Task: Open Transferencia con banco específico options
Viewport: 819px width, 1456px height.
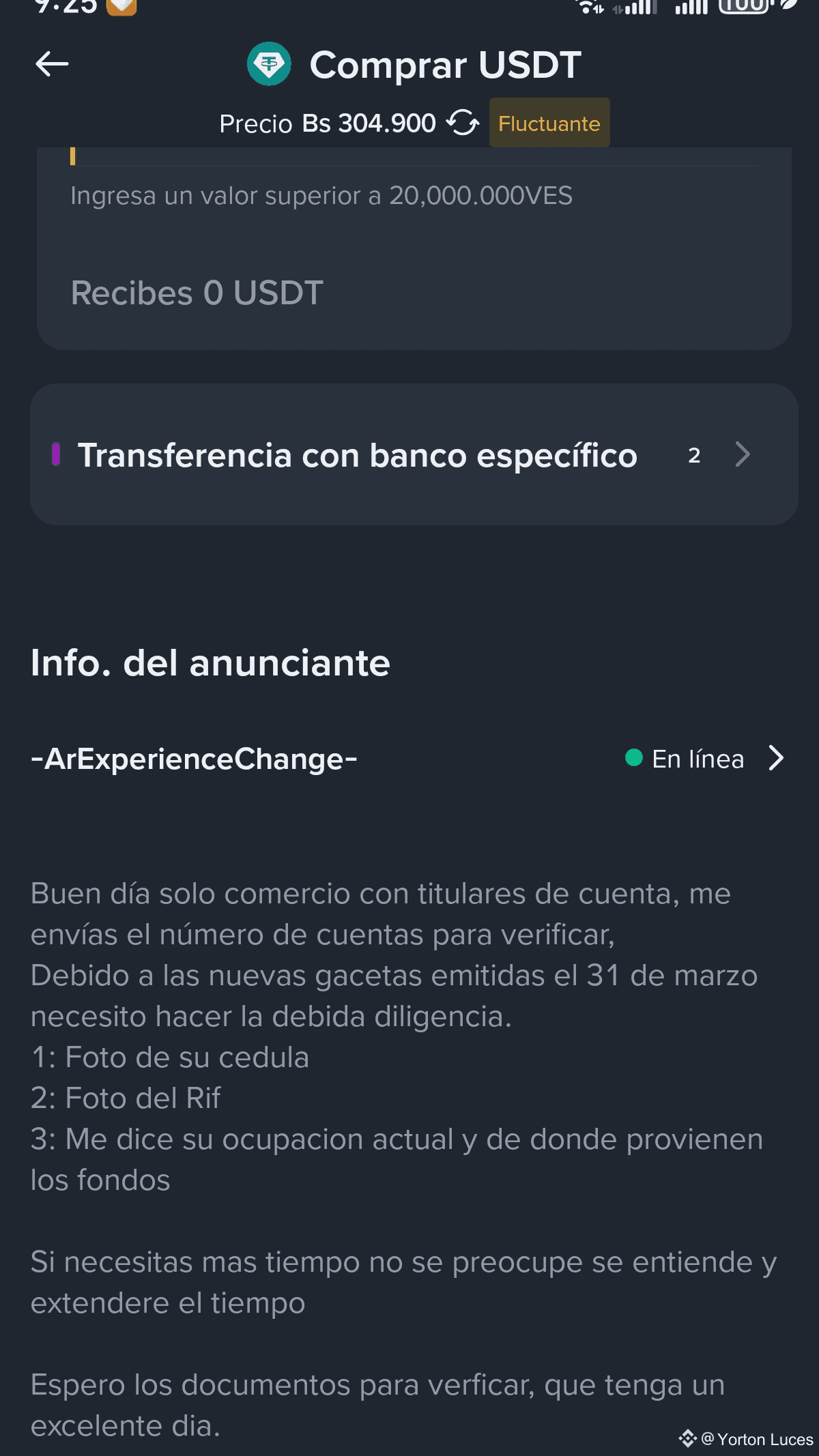Action: (414, 455)
